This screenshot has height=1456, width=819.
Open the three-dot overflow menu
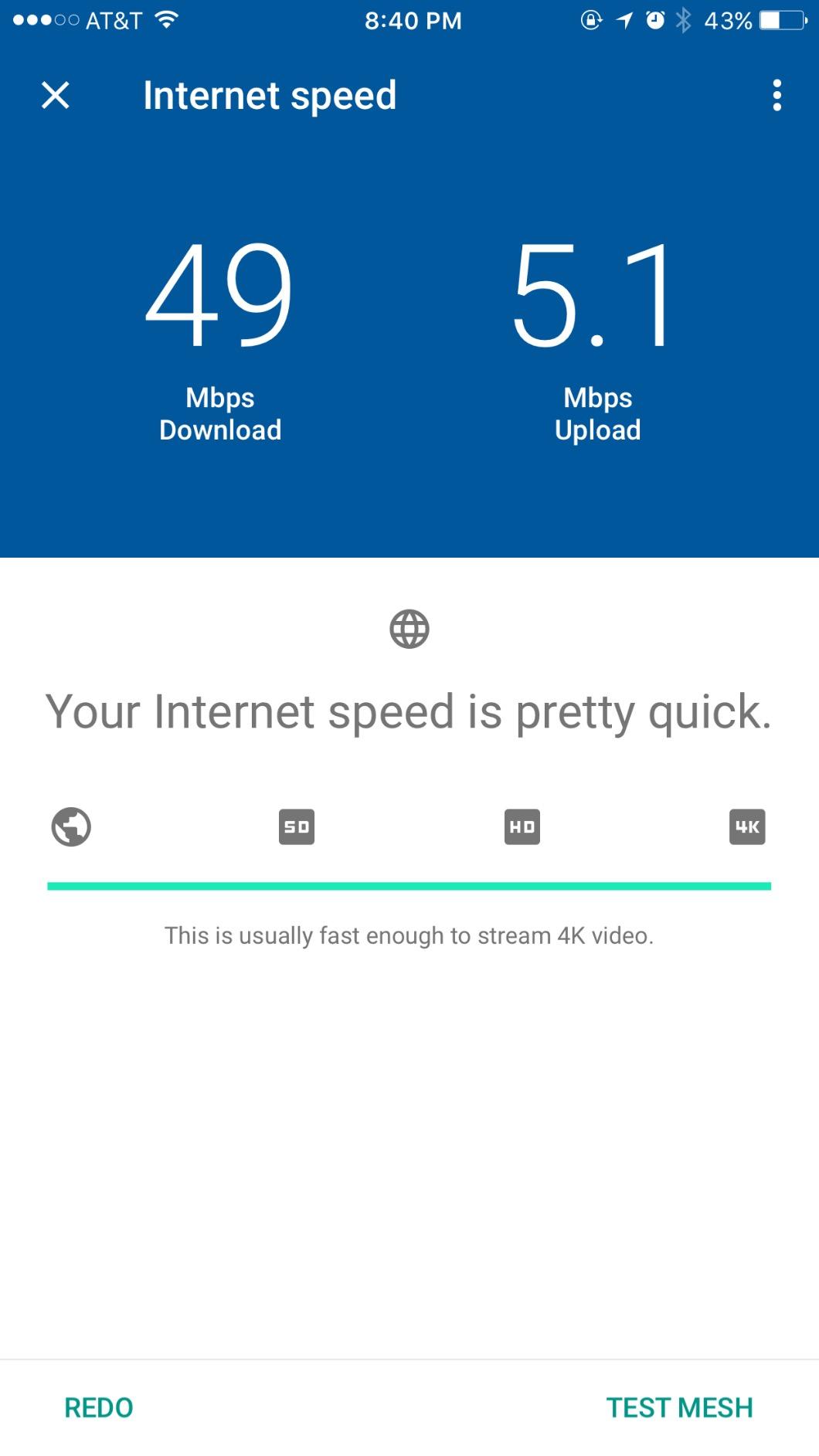coord(777,96)
